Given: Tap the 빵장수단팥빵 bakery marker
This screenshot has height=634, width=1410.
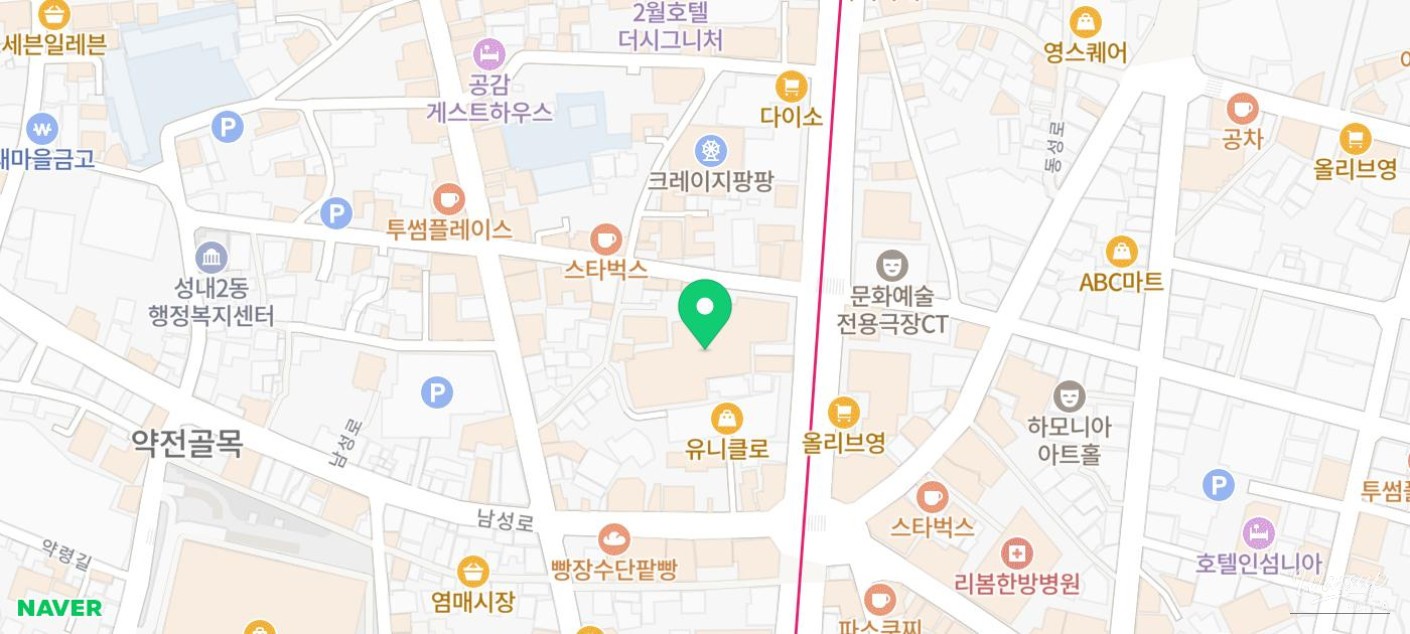Looking at the screenshot, I should (614, 540).
